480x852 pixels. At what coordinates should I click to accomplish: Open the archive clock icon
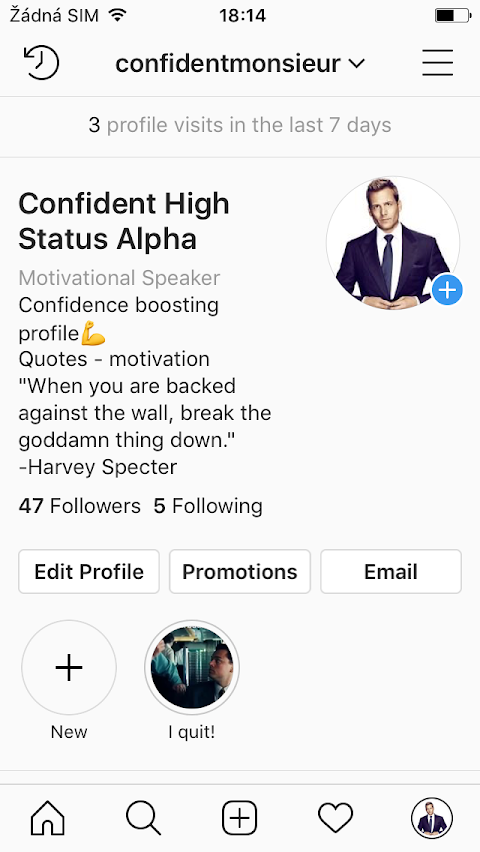point(41,63)
